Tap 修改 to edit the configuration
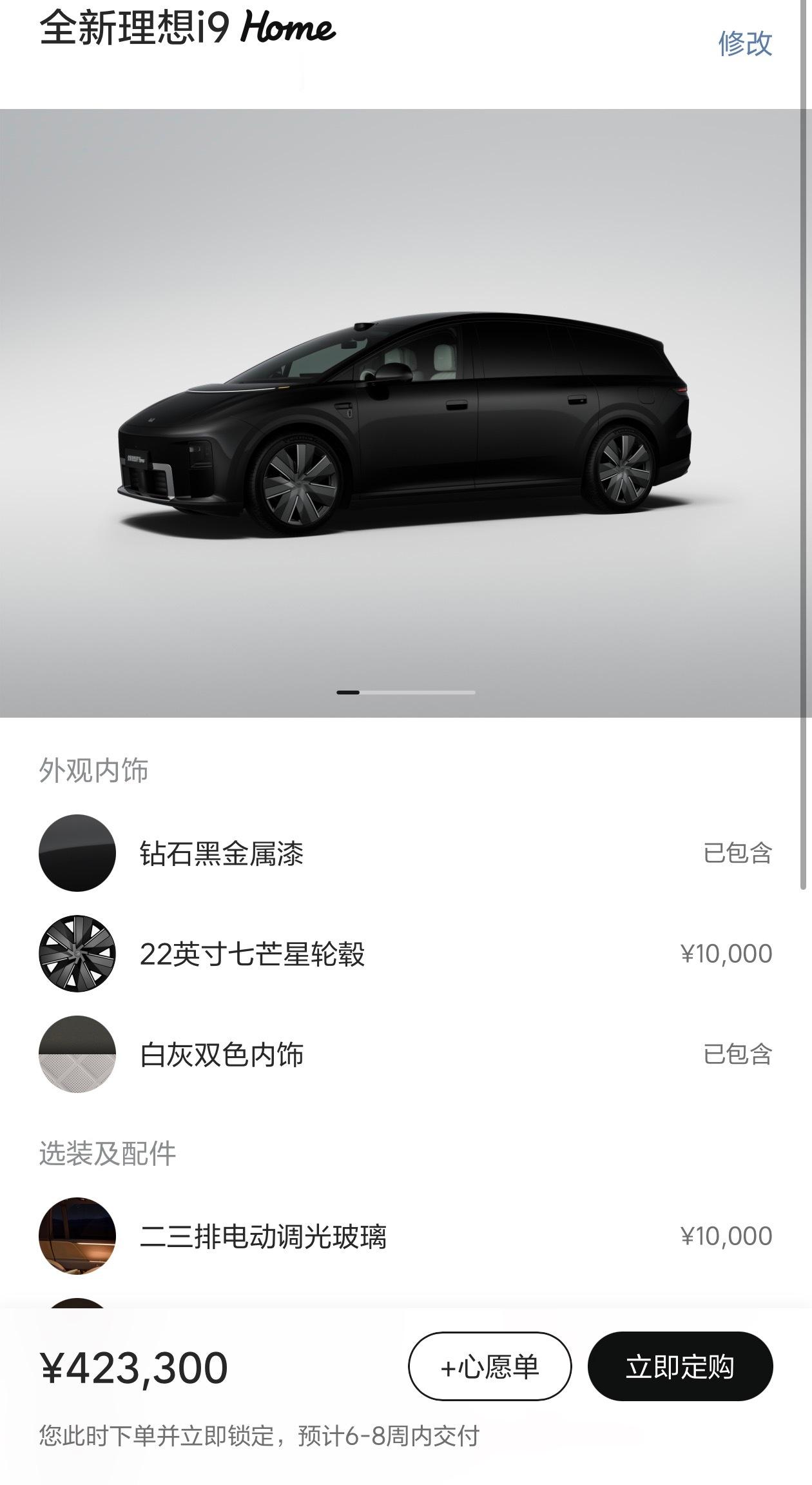The height and width of the screenshot is (1485, 812). coord(745,43)
